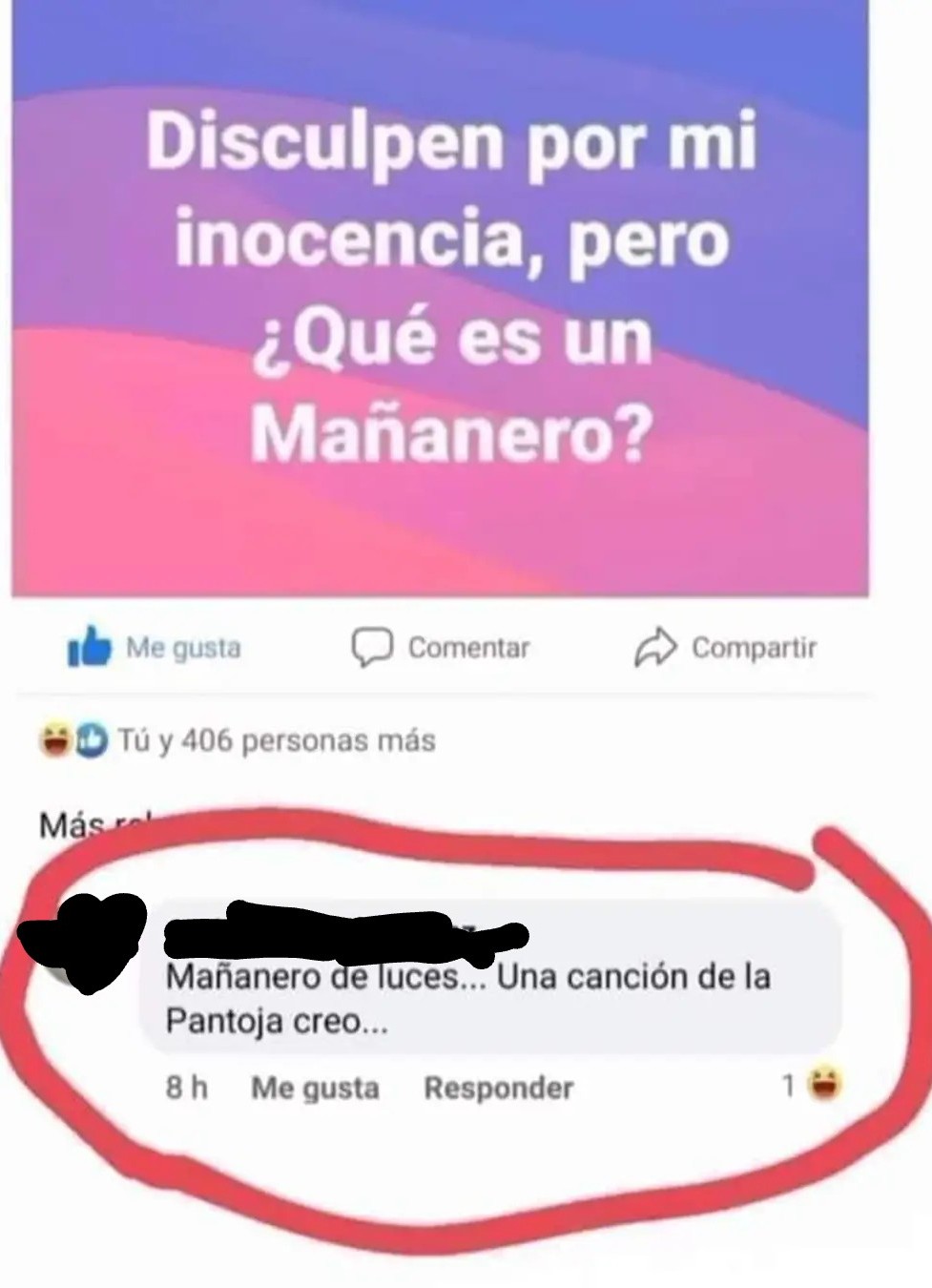
Task: Like the Mañanero de luces comment
Action: tap(315, 1088)
